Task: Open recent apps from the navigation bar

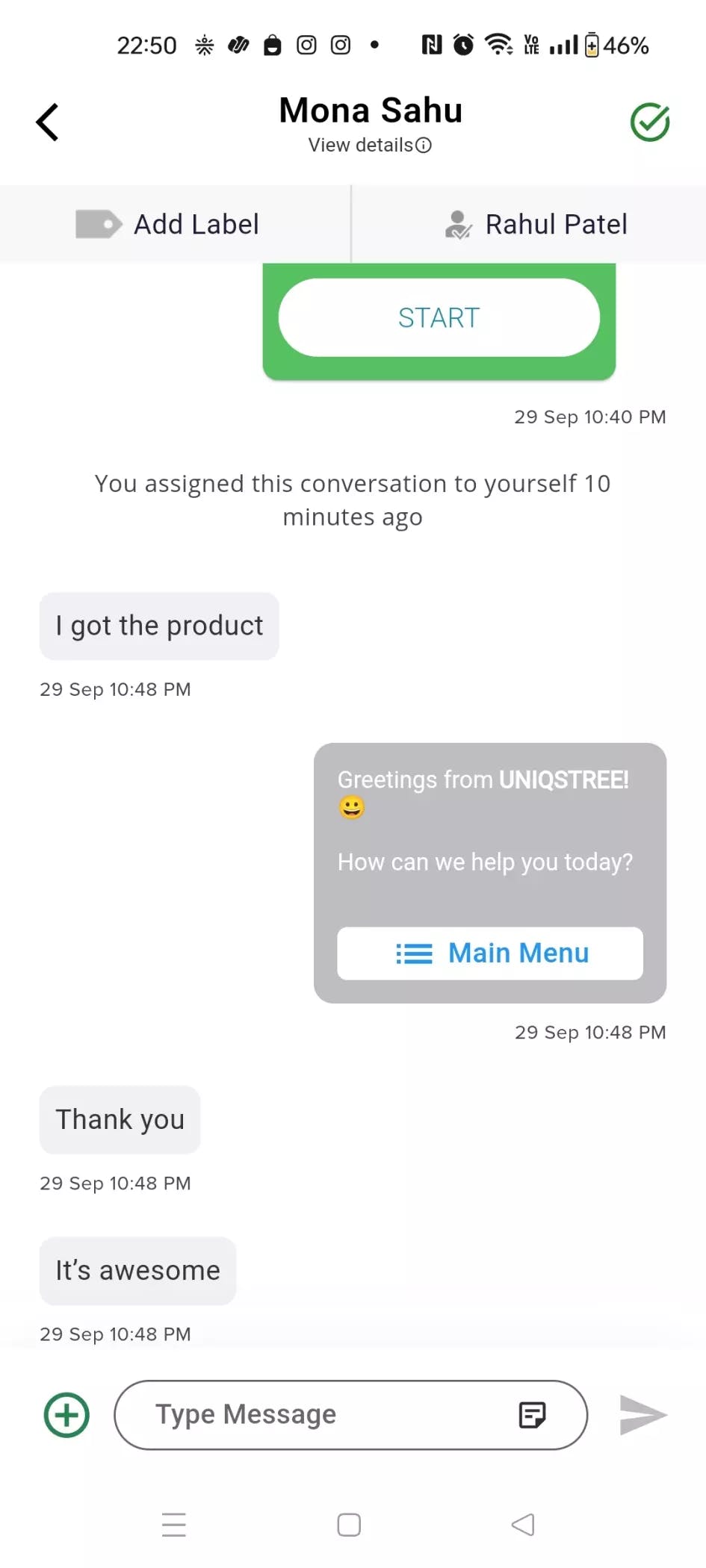Action: (174, 1524)
